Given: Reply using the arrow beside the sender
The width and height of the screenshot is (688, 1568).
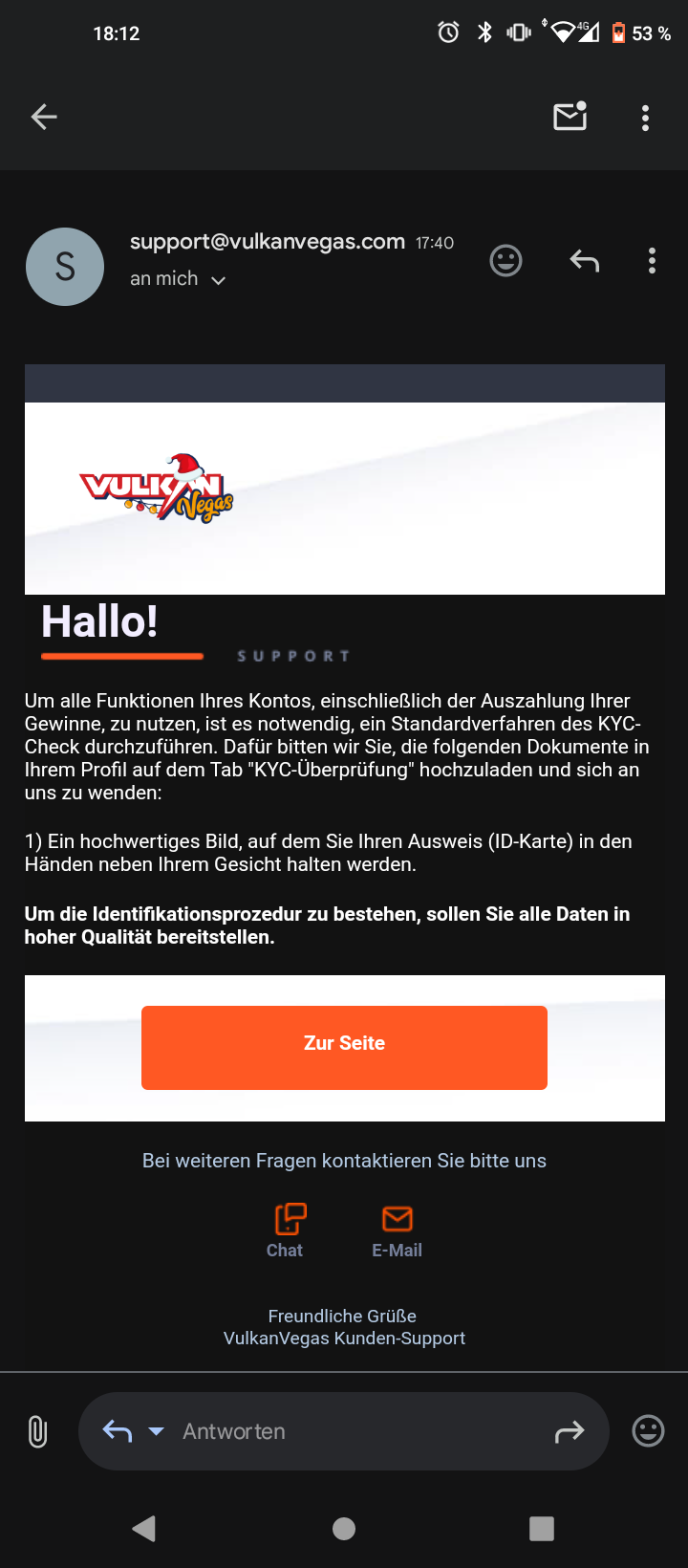Looking at the screenshot, I should pyautogui.click(x=584, y=260).
